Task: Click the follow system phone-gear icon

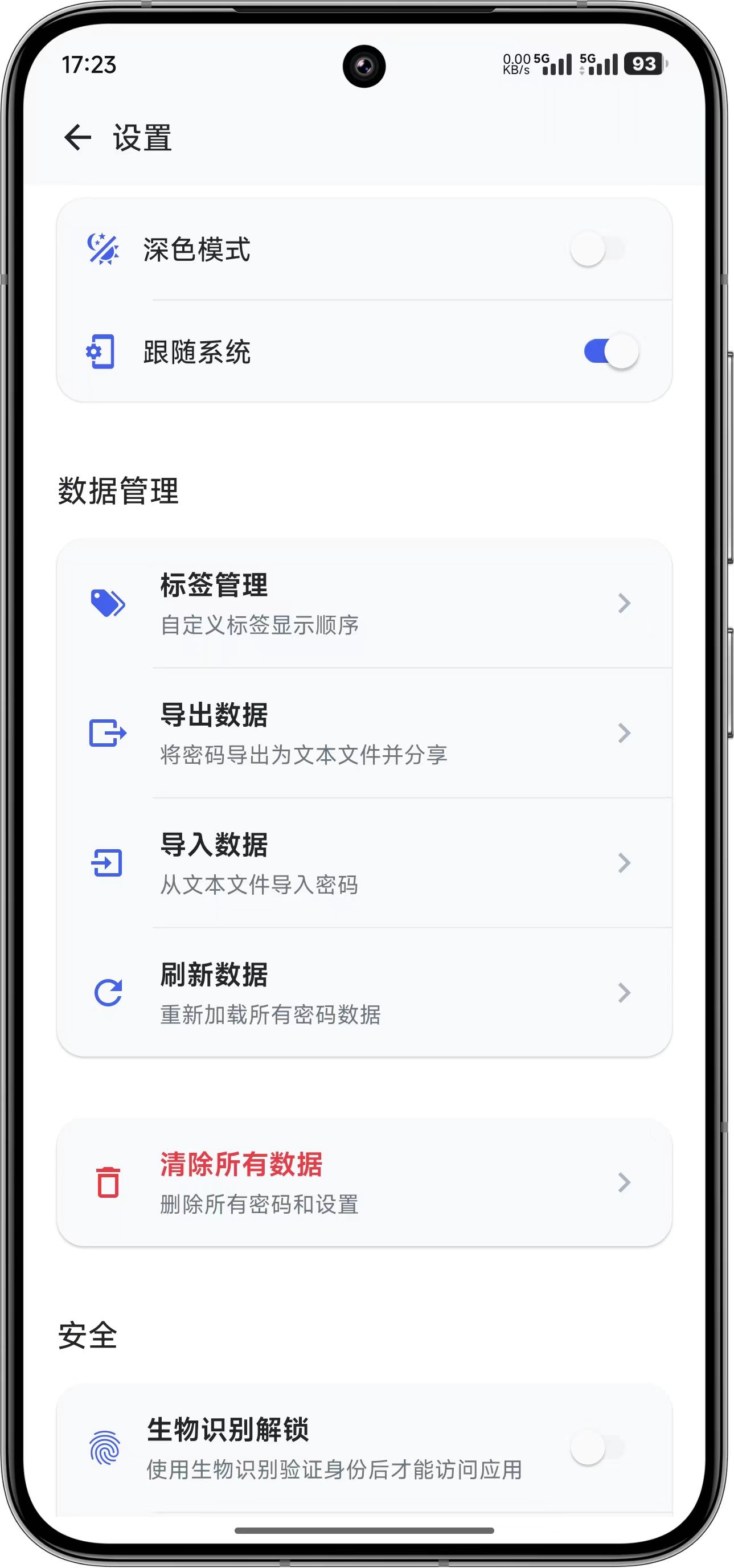Action: click(x=101, y=352)
